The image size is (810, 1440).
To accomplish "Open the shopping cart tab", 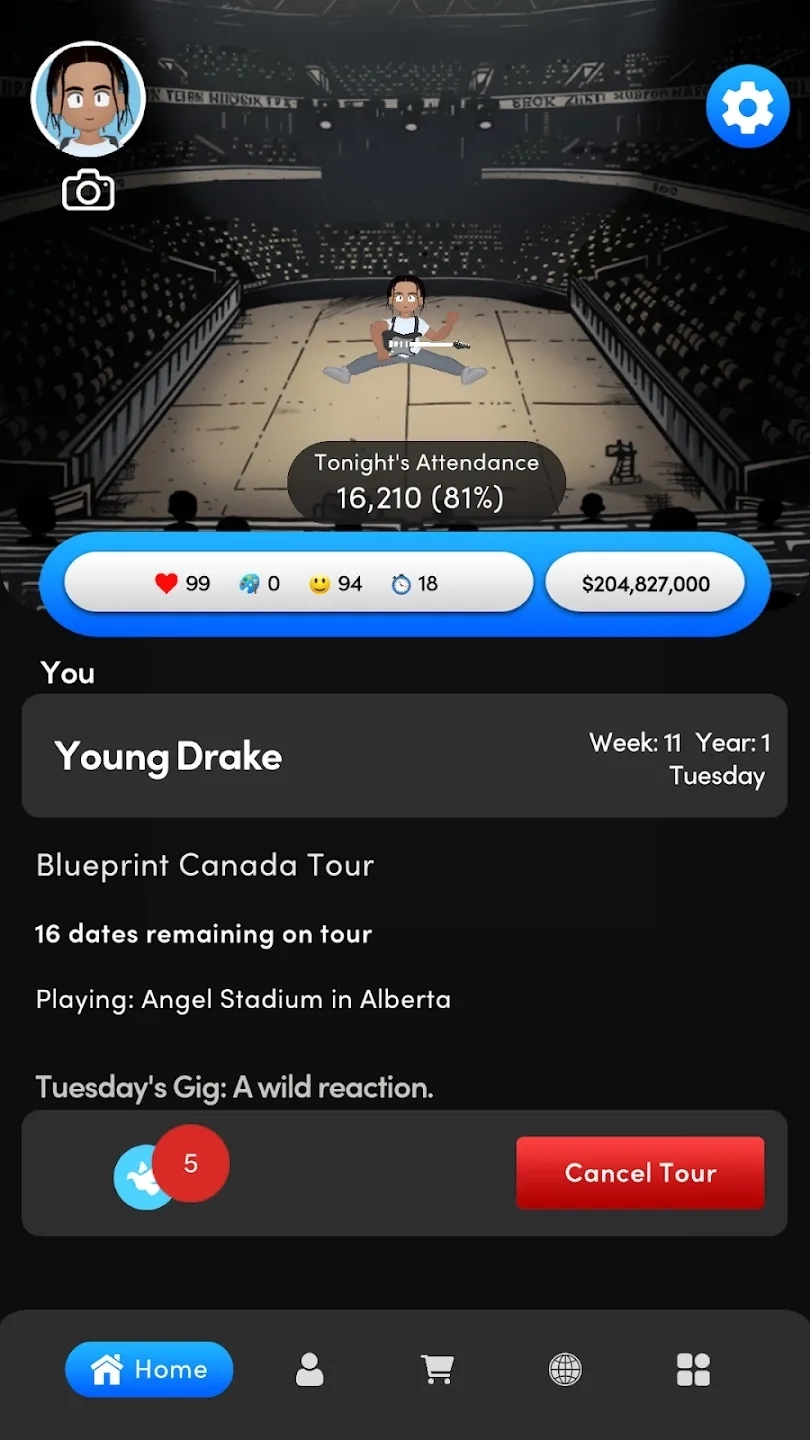I will tap(437, 1369).
